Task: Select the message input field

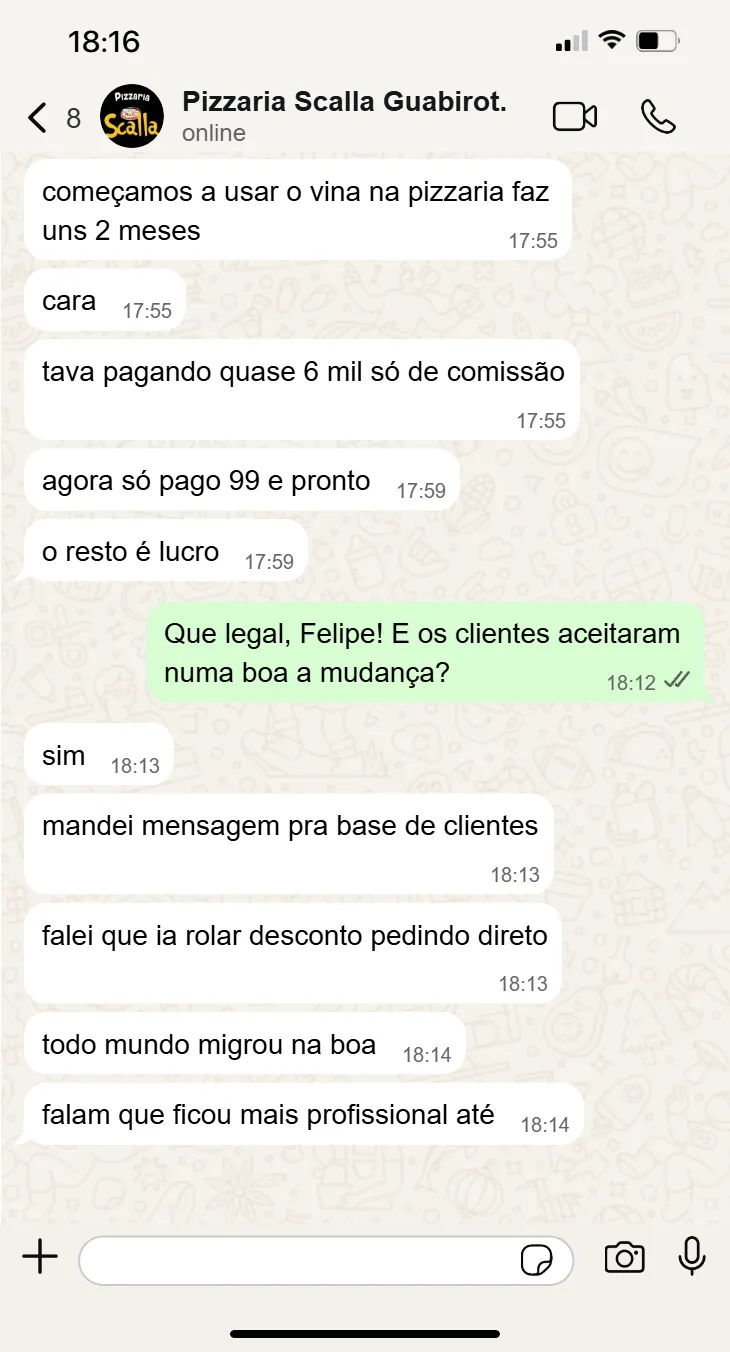Action: [x=300, y=1259]
